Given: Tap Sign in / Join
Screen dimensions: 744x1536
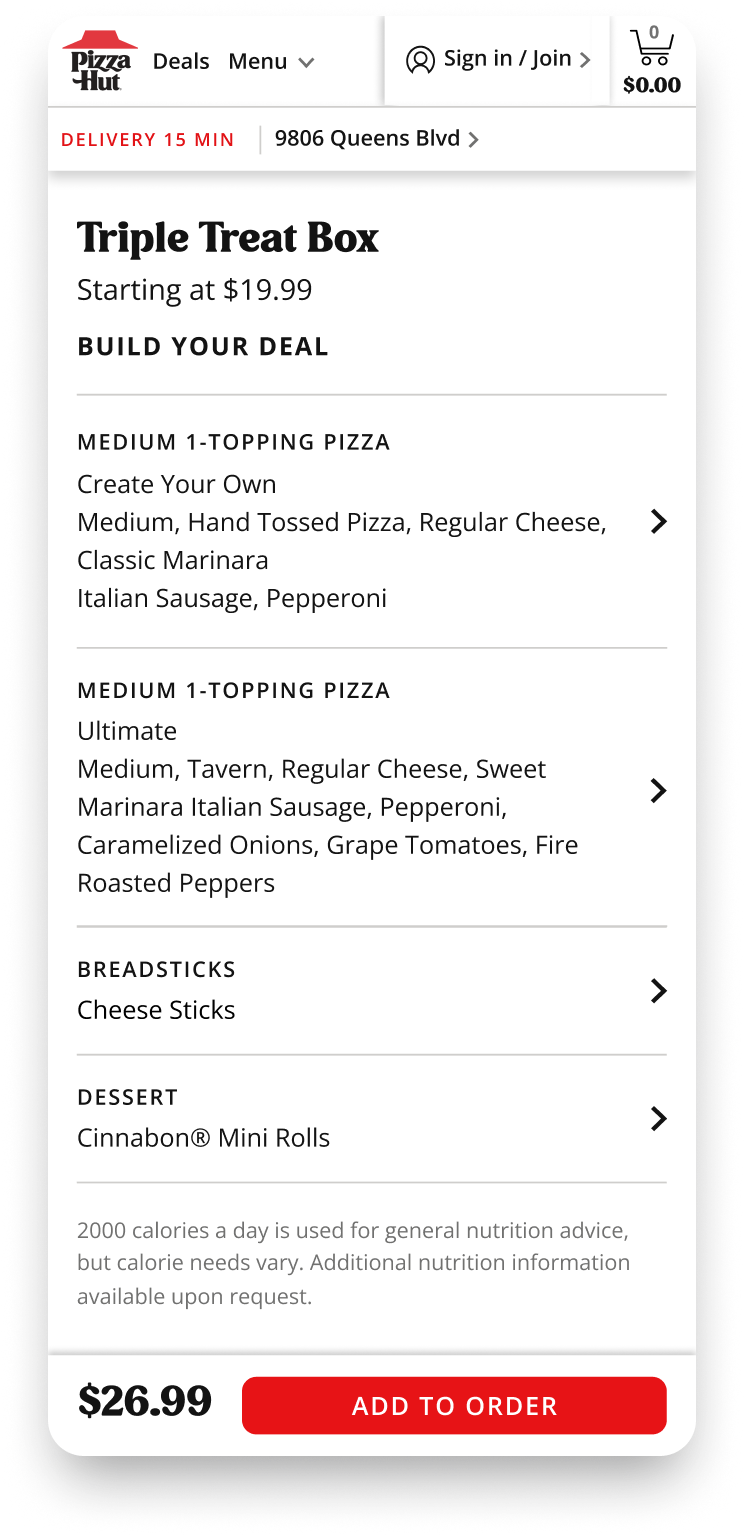Looking at the screenshot, I should (x=497, y=60).
